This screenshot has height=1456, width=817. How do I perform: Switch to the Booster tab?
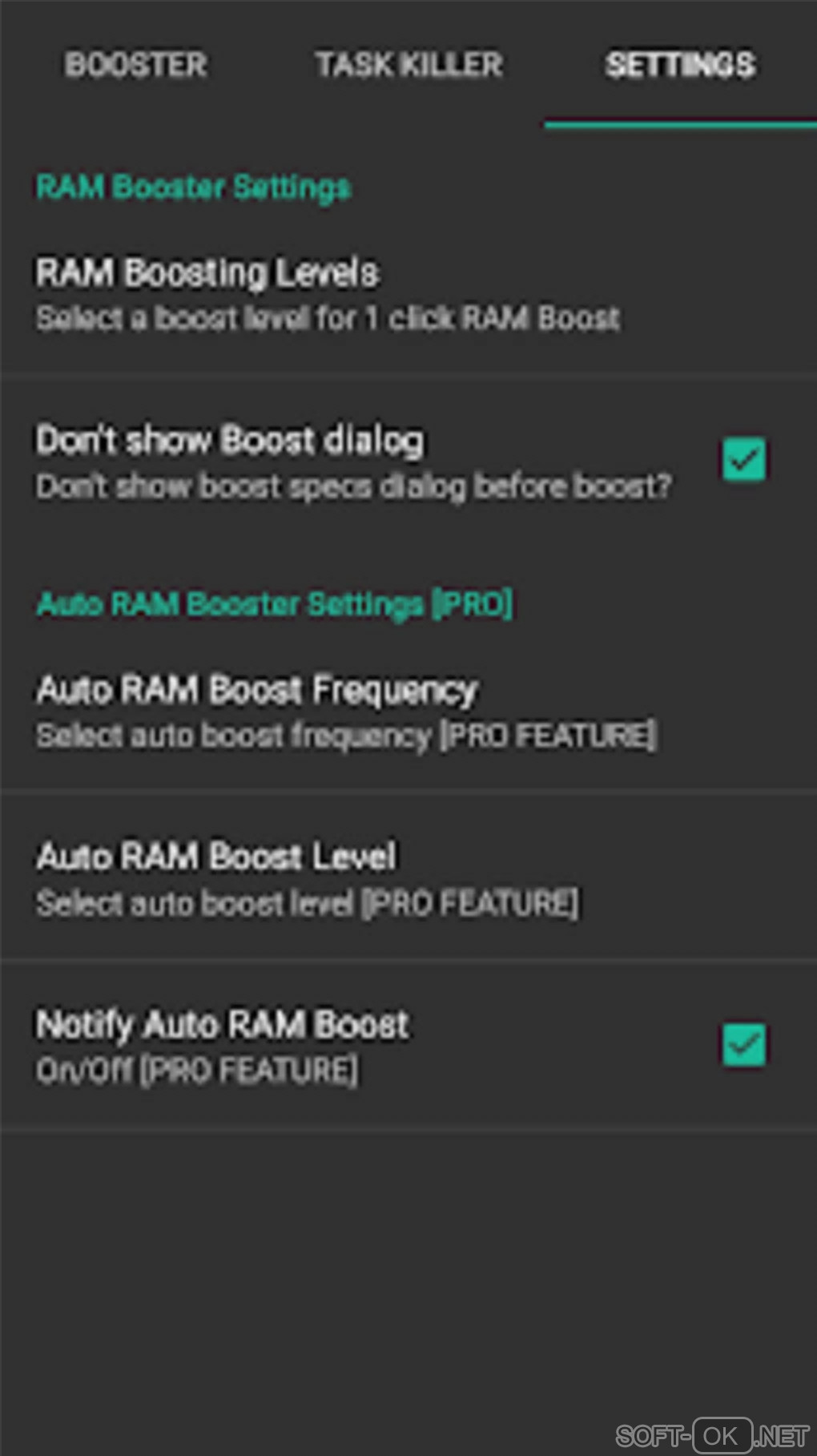point(135,65)
